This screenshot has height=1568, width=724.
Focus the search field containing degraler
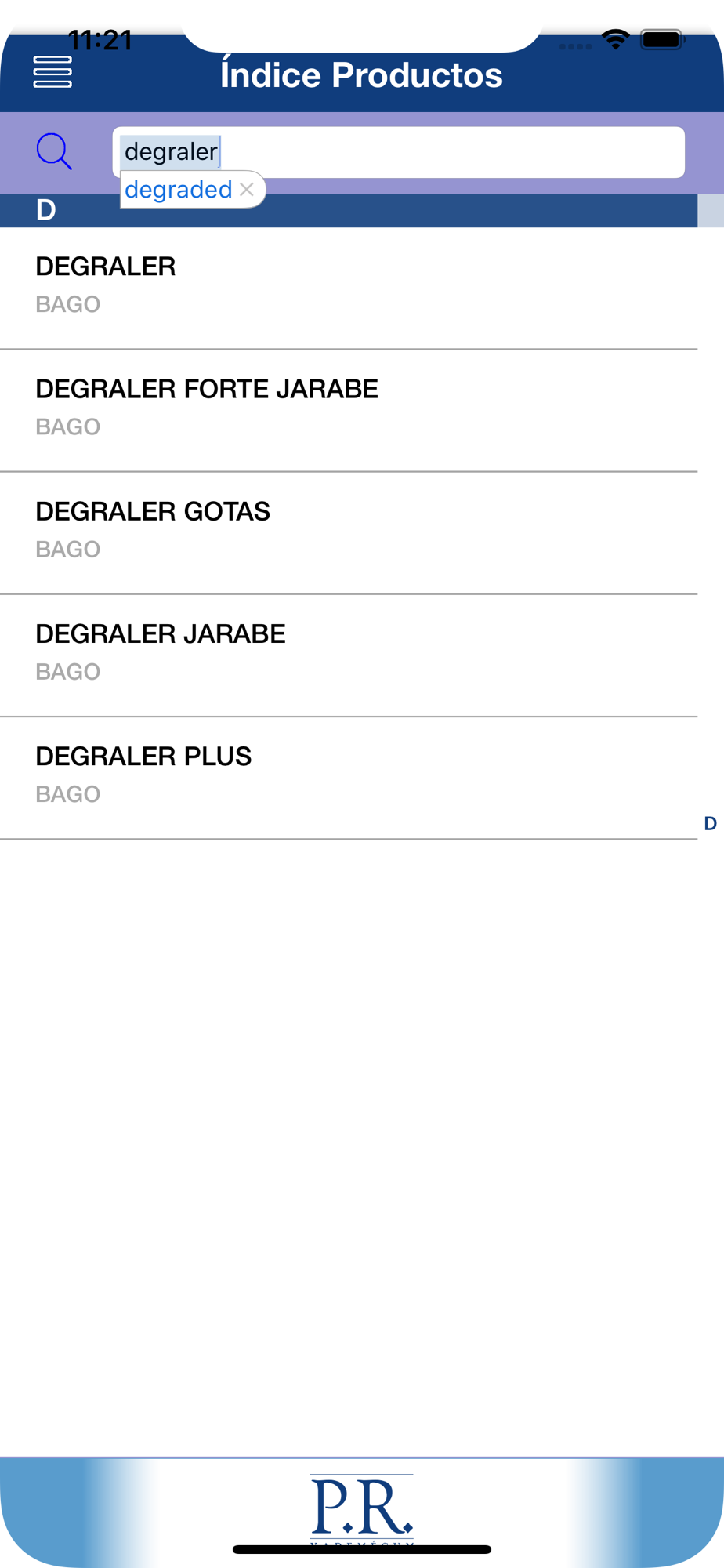[x=398, y=152]
